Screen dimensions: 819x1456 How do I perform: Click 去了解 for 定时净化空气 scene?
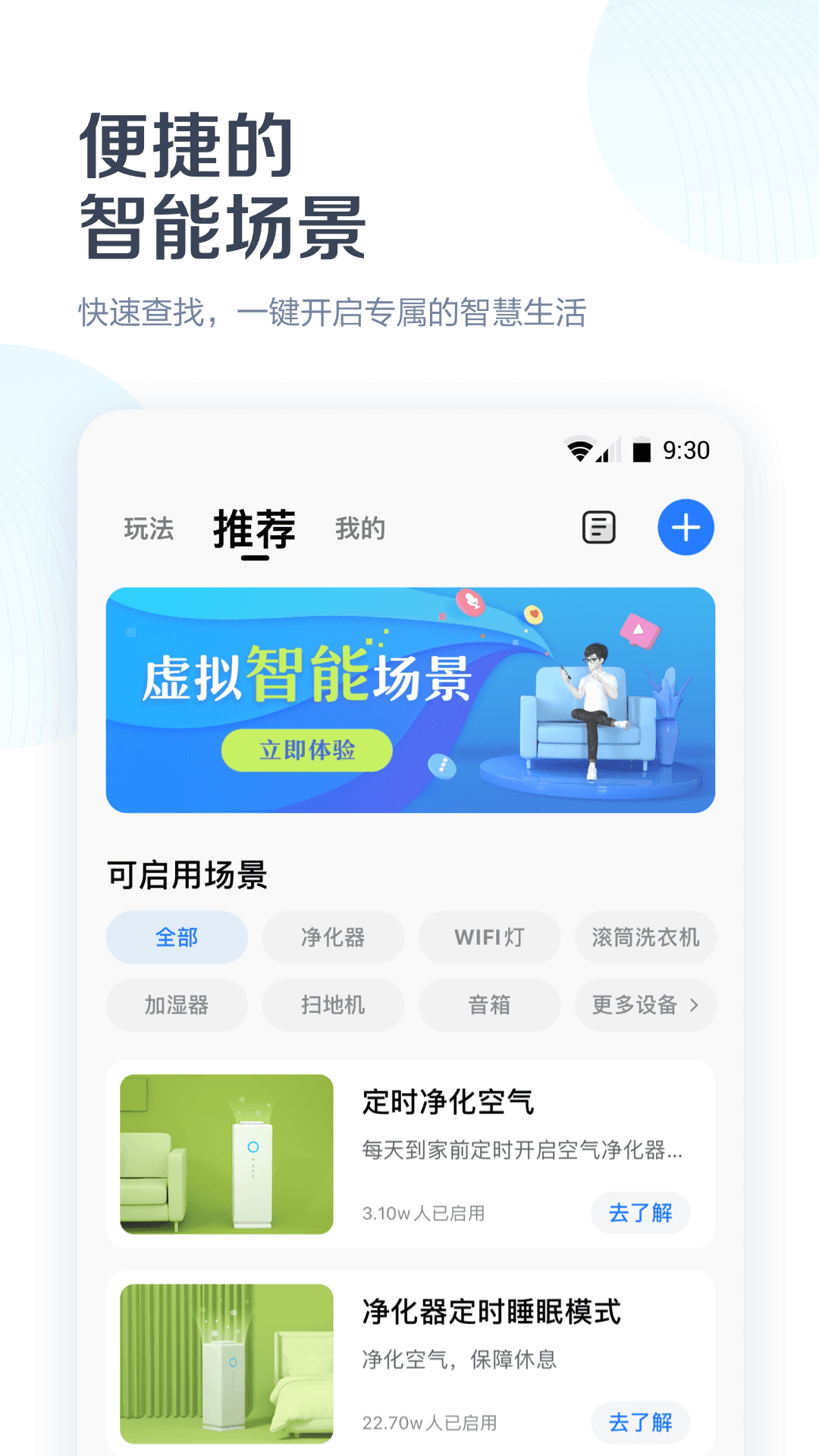(640, 1213)
